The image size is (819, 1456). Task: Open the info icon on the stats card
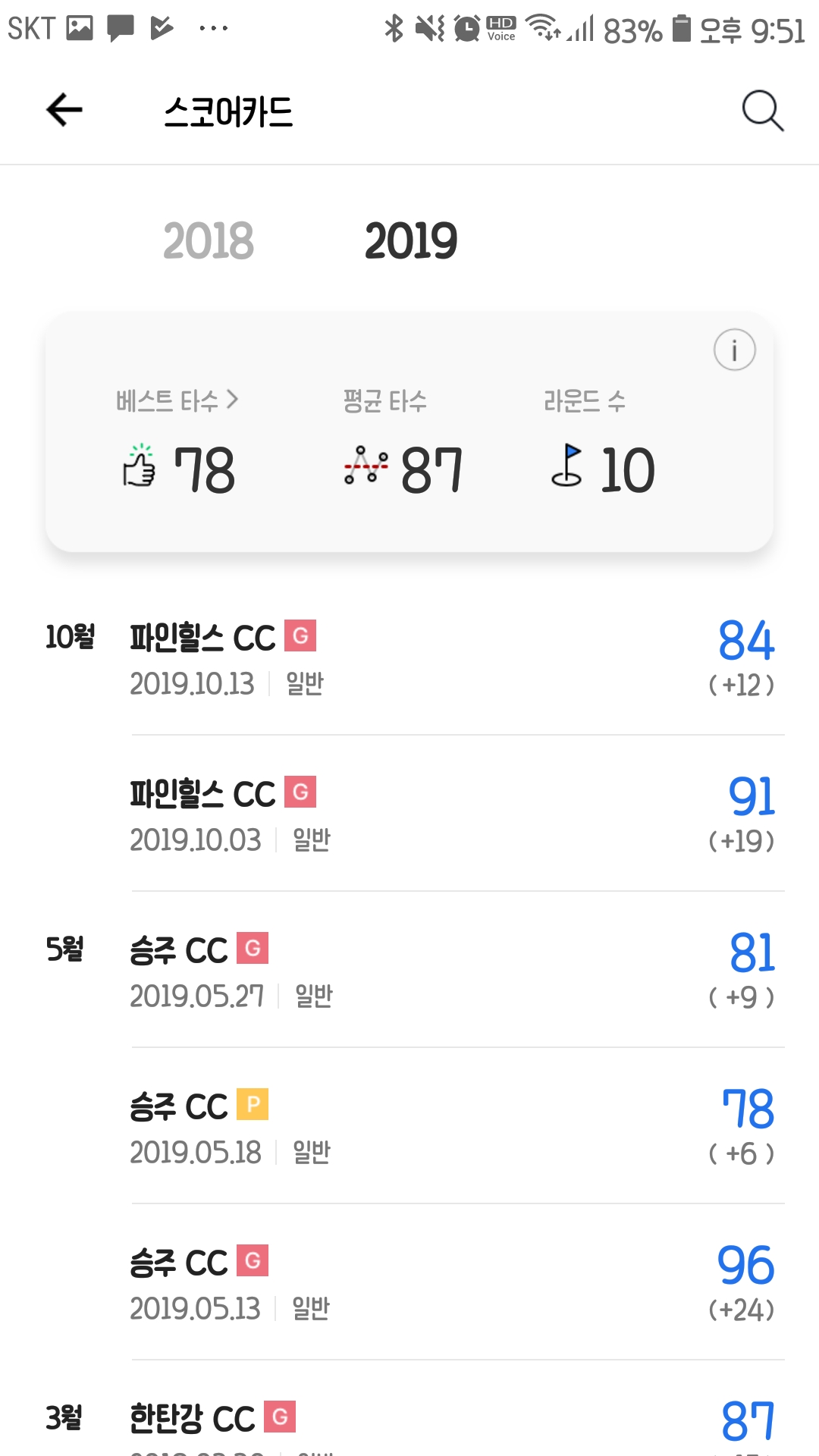tap(734, 350)
